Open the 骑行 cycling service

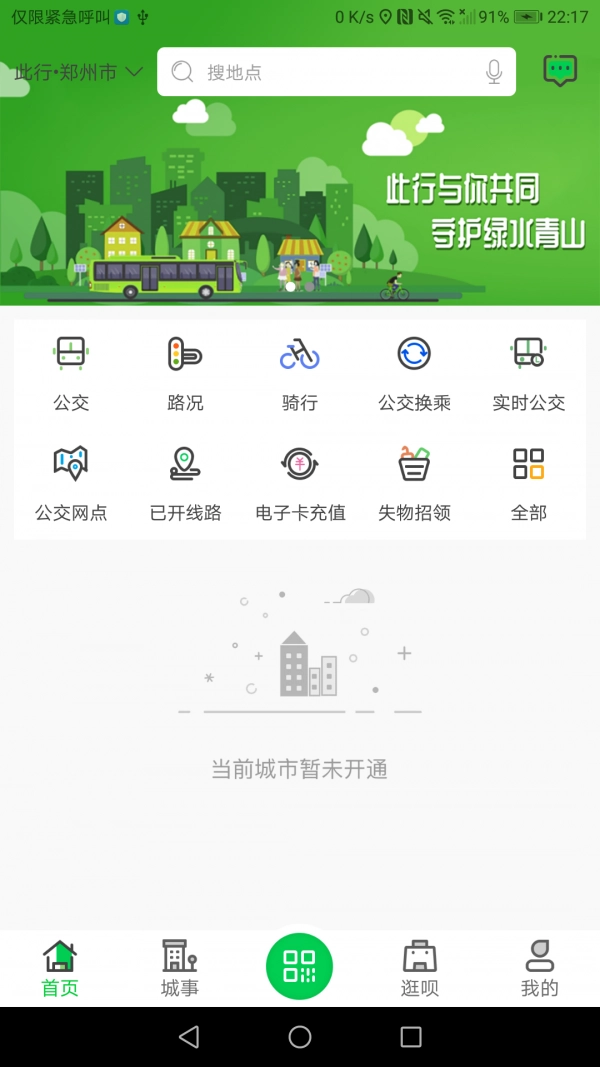point(300,374)
